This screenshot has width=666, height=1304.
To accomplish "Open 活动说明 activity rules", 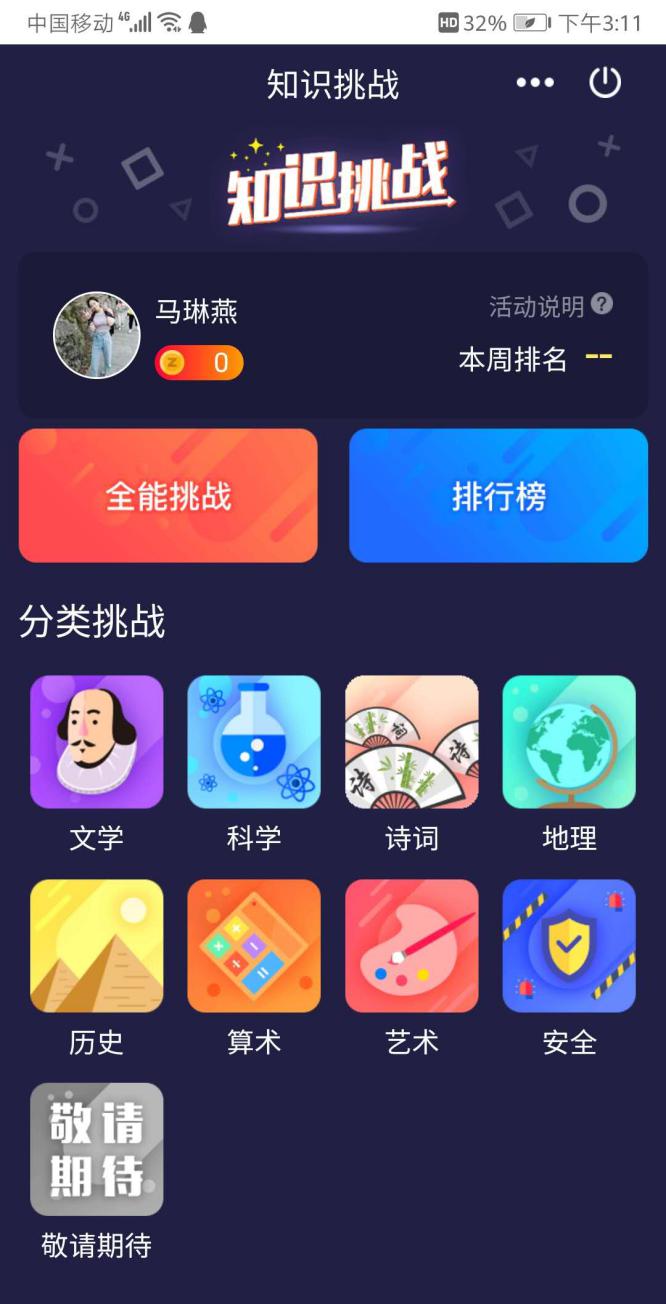I will coord(549,306).
